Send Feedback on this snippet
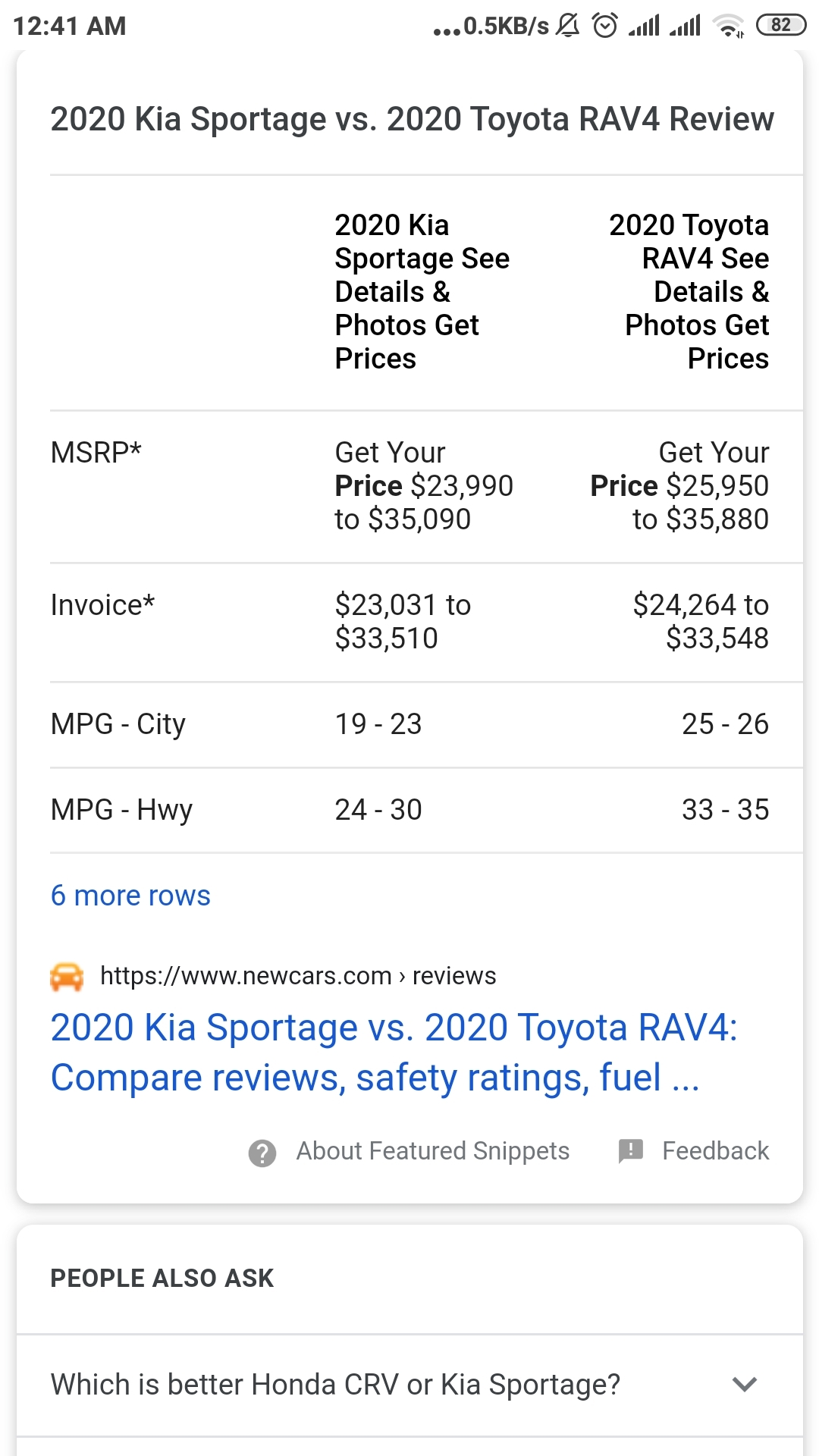The height and width of the screenshot is (1456, 819). [694, 1151]
